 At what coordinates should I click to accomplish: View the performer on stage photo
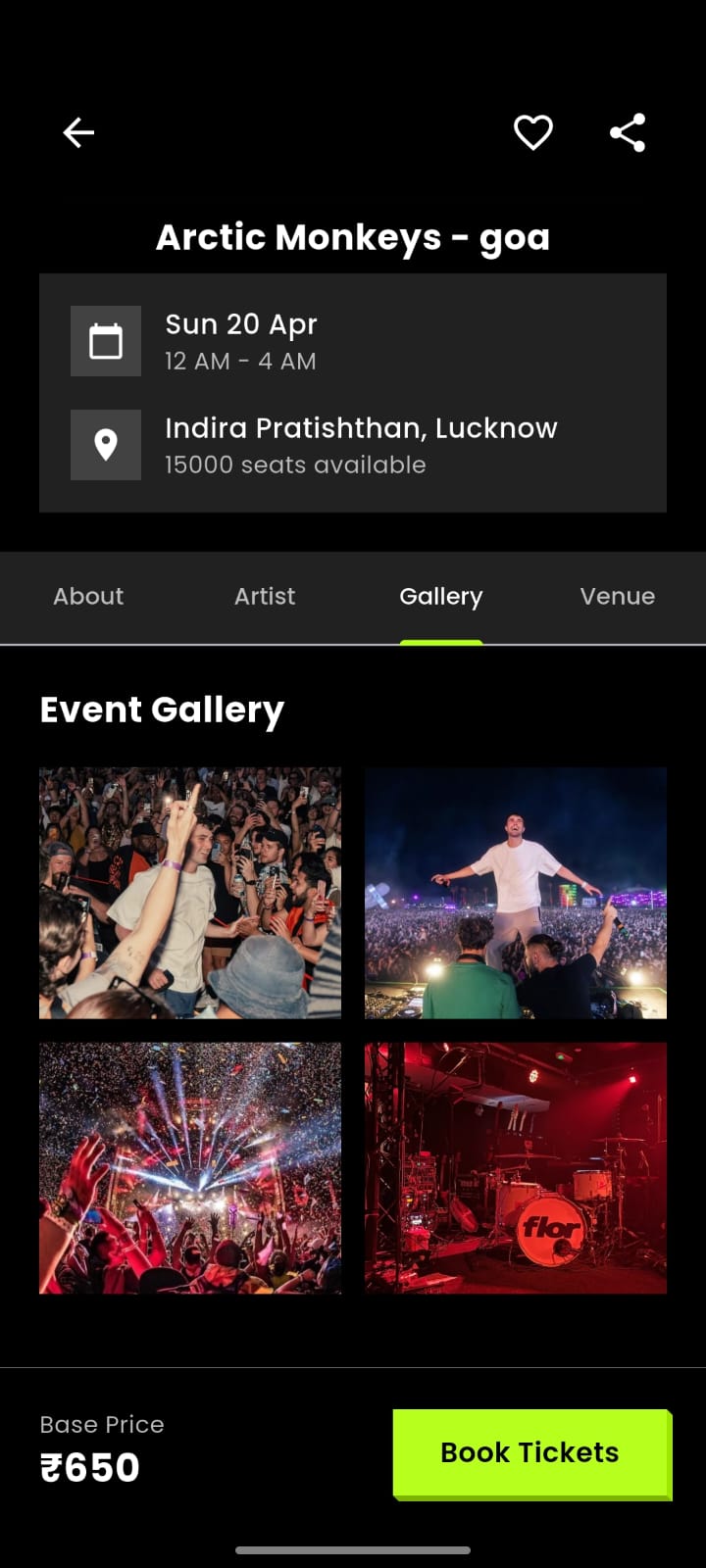pos(515,892)
